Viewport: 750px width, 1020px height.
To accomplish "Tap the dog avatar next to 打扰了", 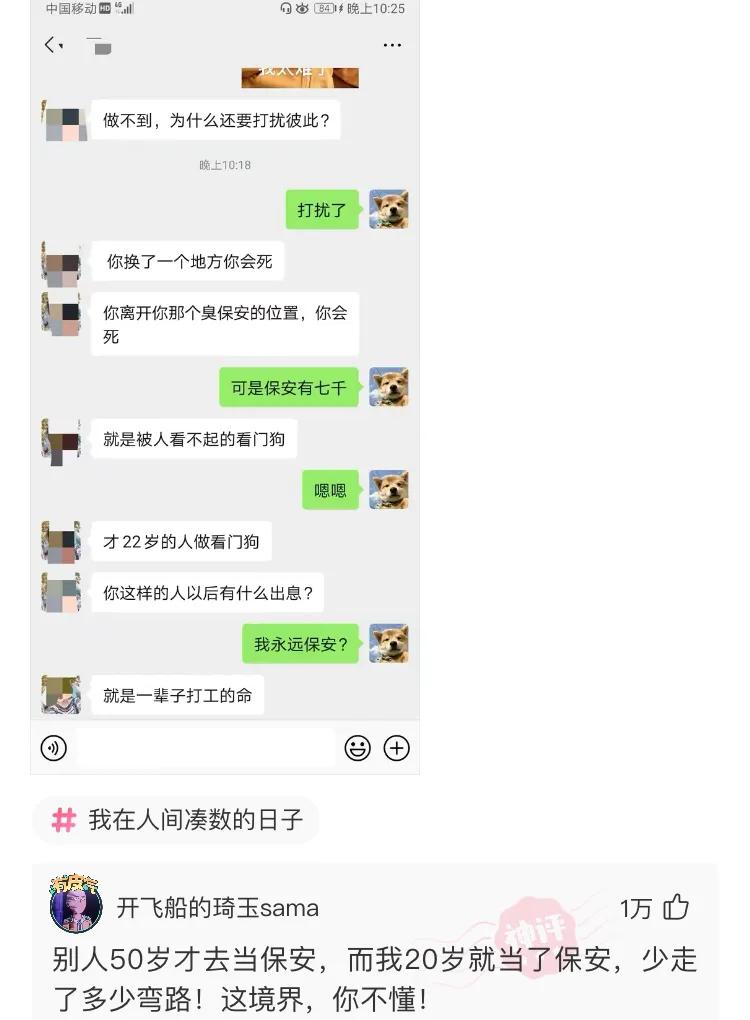I will click(x=389, y=209).
